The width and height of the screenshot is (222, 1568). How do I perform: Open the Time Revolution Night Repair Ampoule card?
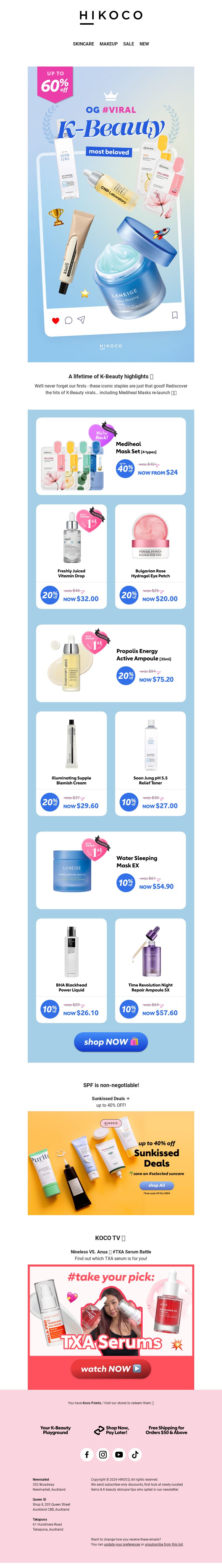click(x=150, y=970)
